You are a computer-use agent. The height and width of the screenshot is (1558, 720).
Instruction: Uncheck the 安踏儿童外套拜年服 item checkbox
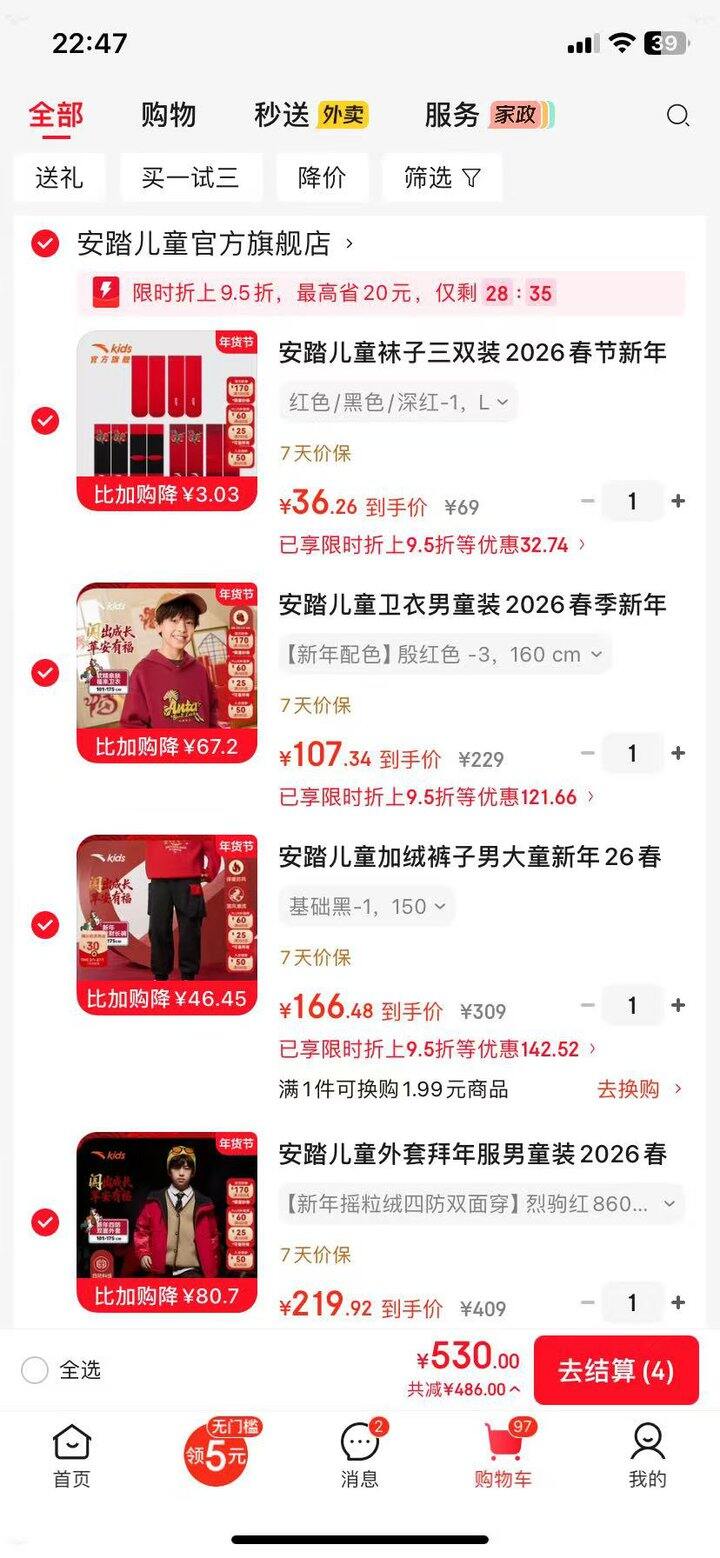point(45,1222)
